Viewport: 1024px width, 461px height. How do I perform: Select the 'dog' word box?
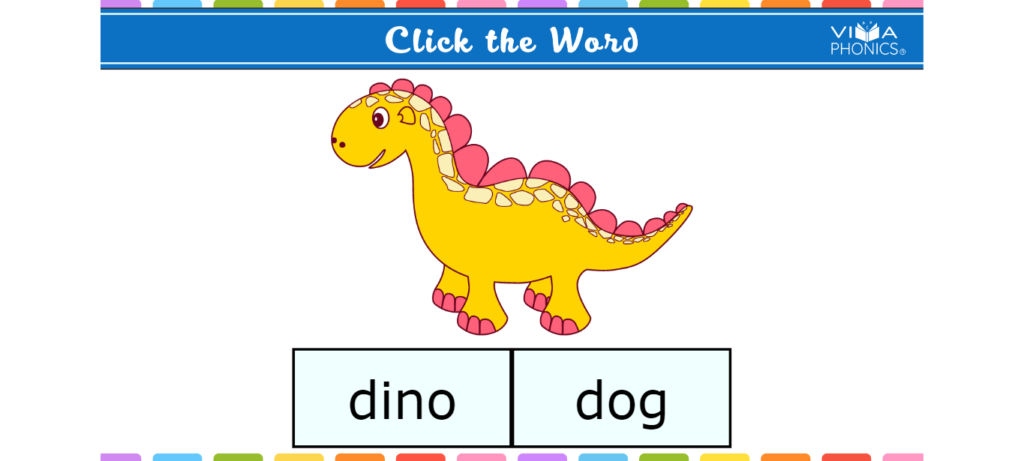coord(621,399)
